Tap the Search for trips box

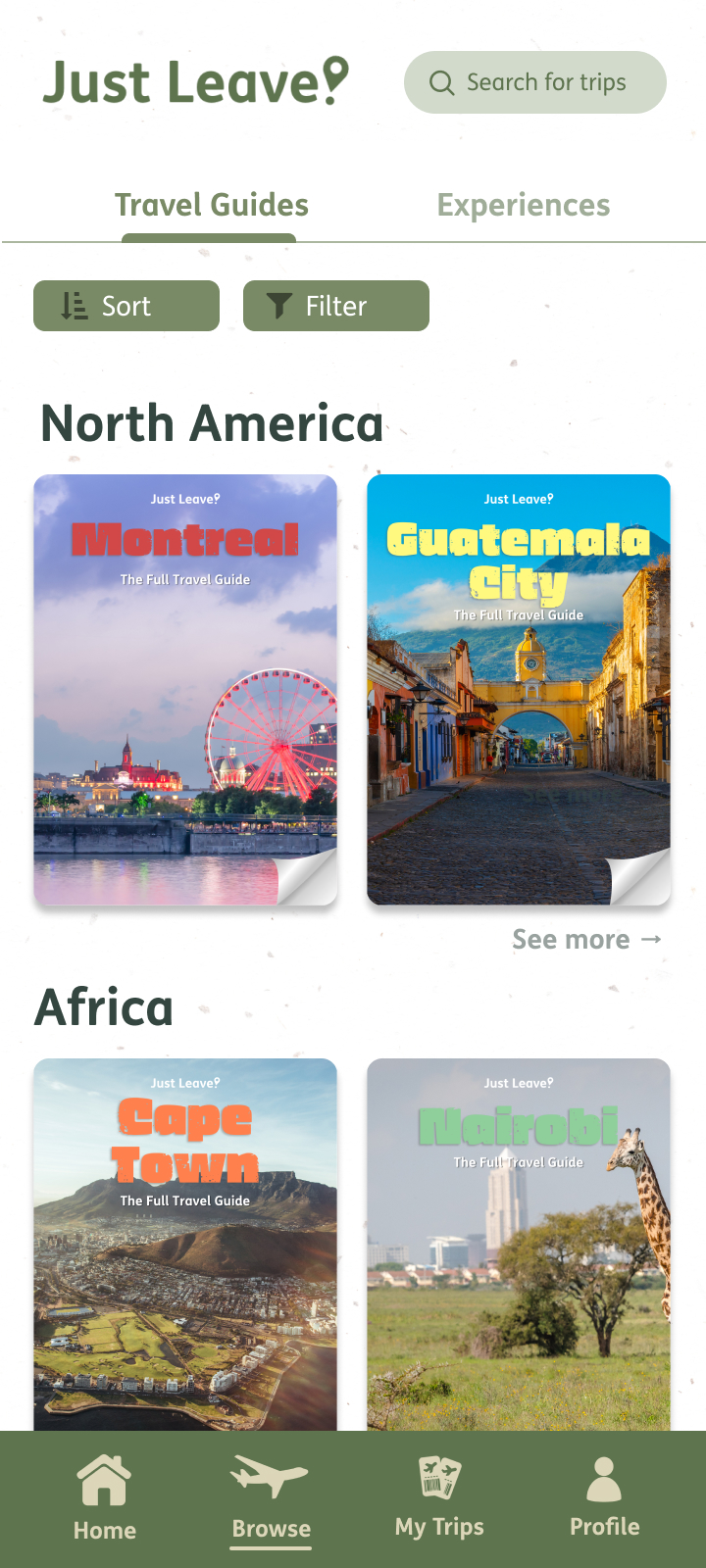[535, 82]
